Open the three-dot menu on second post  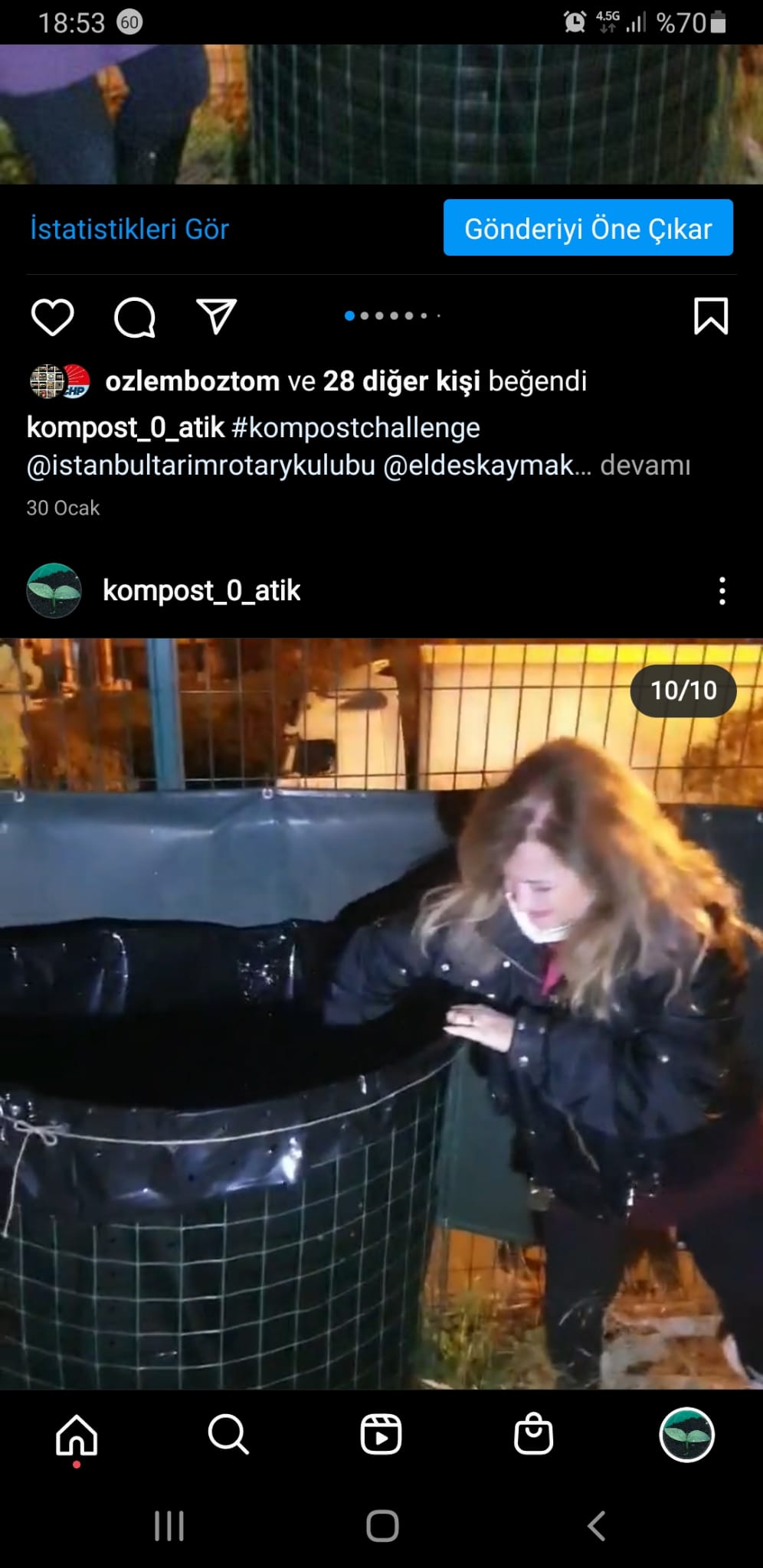722,591
